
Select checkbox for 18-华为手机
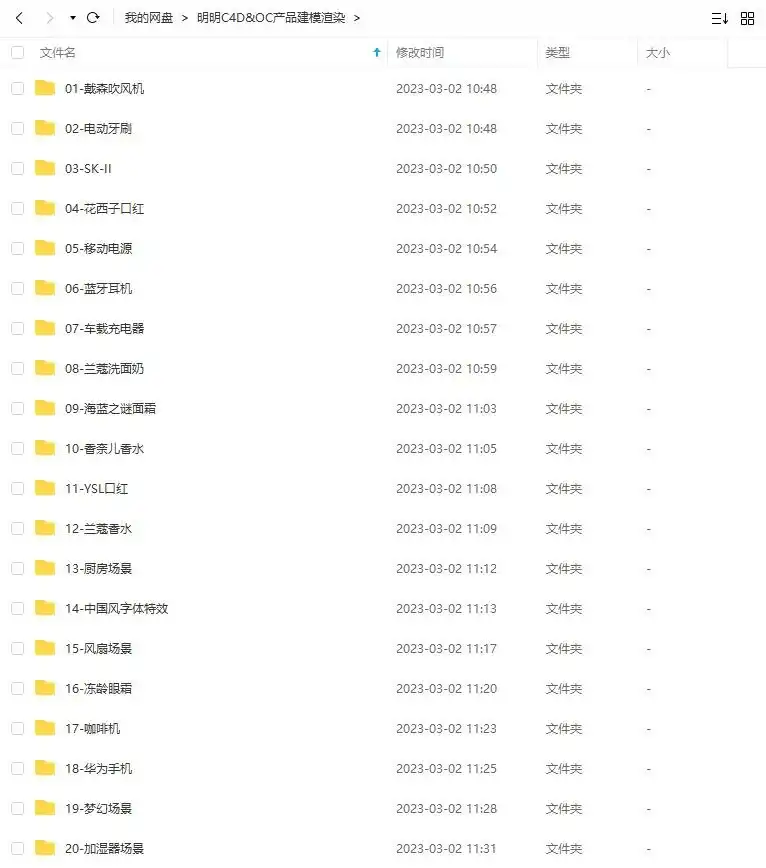click(17, 769)
